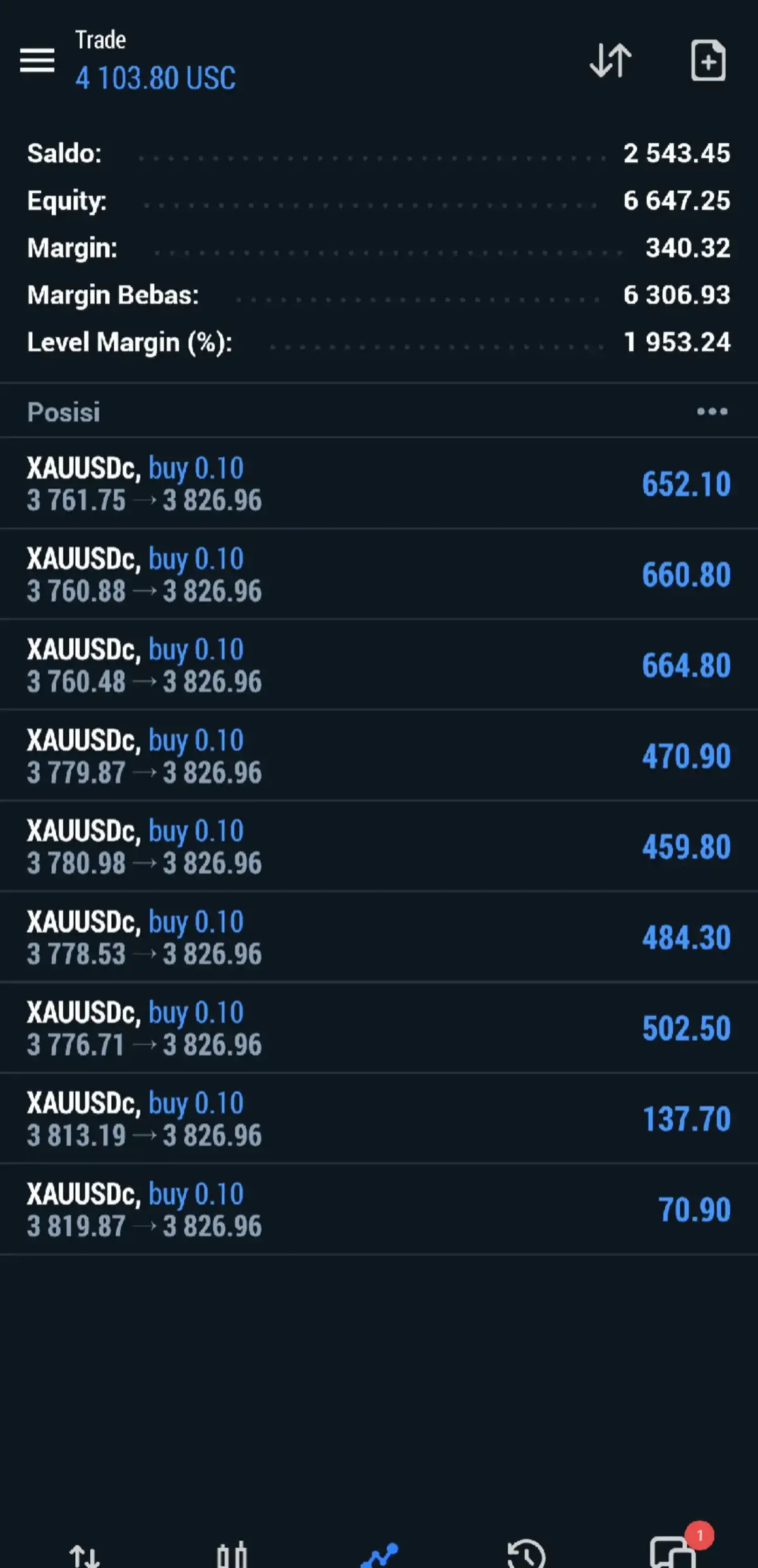Select the first XAUUSDc position at 3 761.75
This screenshot has width=758, height=1568.
click(x=379, y=483)
